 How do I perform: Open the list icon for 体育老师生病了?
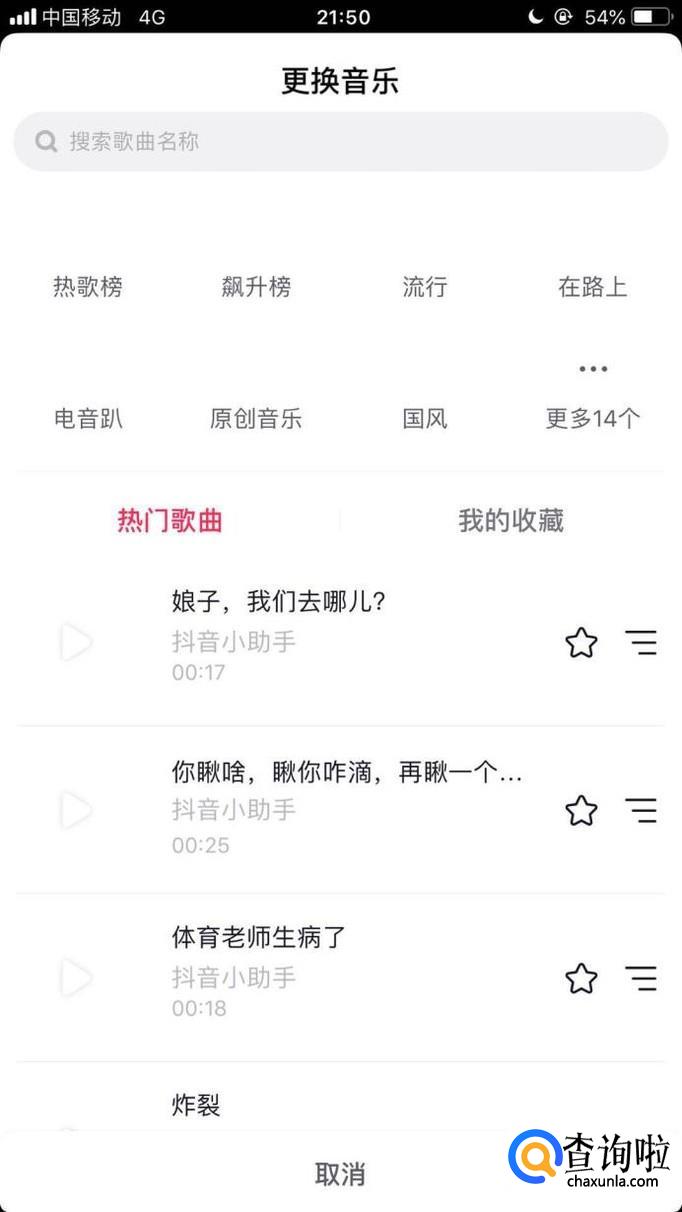pyautogui.click(x=641, y=978)
